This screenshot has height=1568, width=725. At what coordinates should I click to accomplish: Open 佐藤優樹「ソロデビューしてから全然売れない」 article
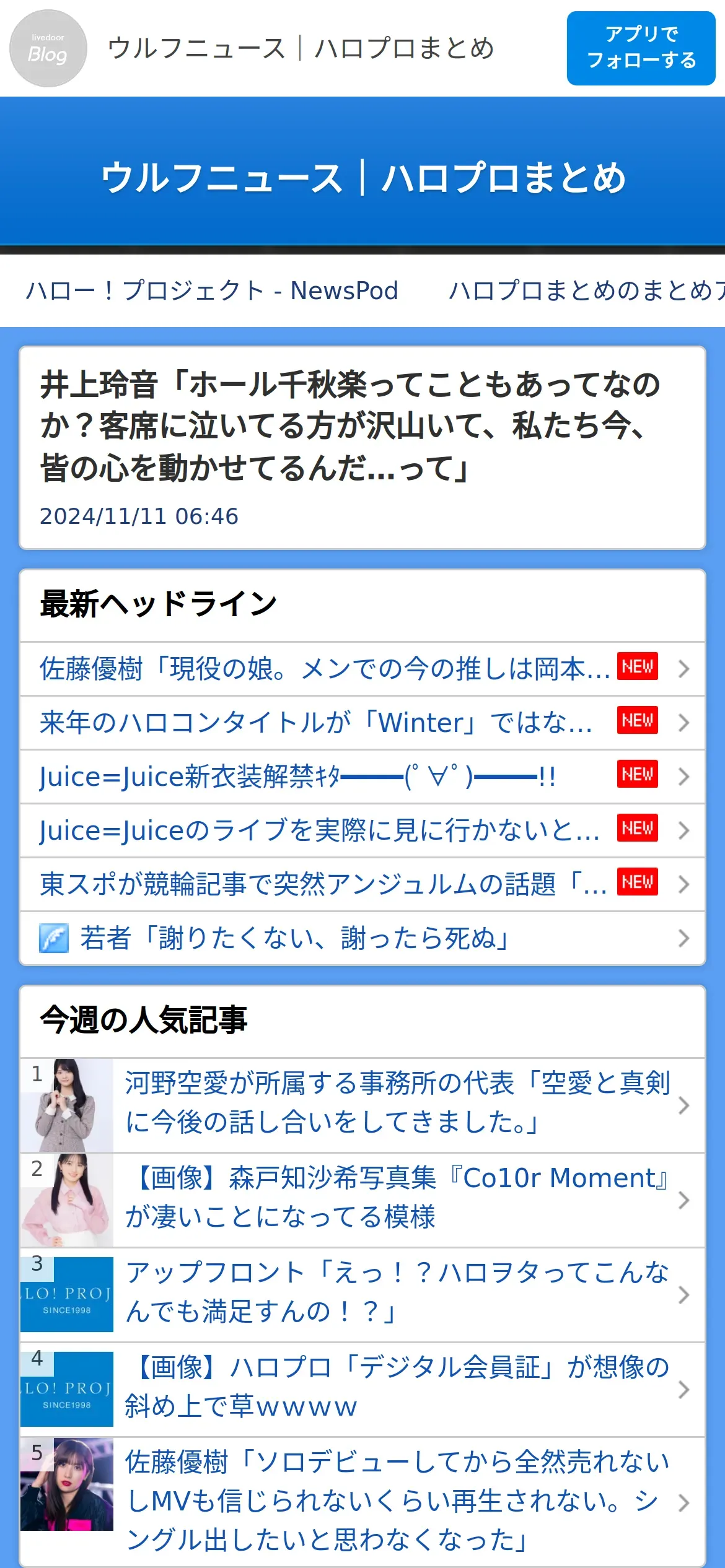coord(397,1501)
